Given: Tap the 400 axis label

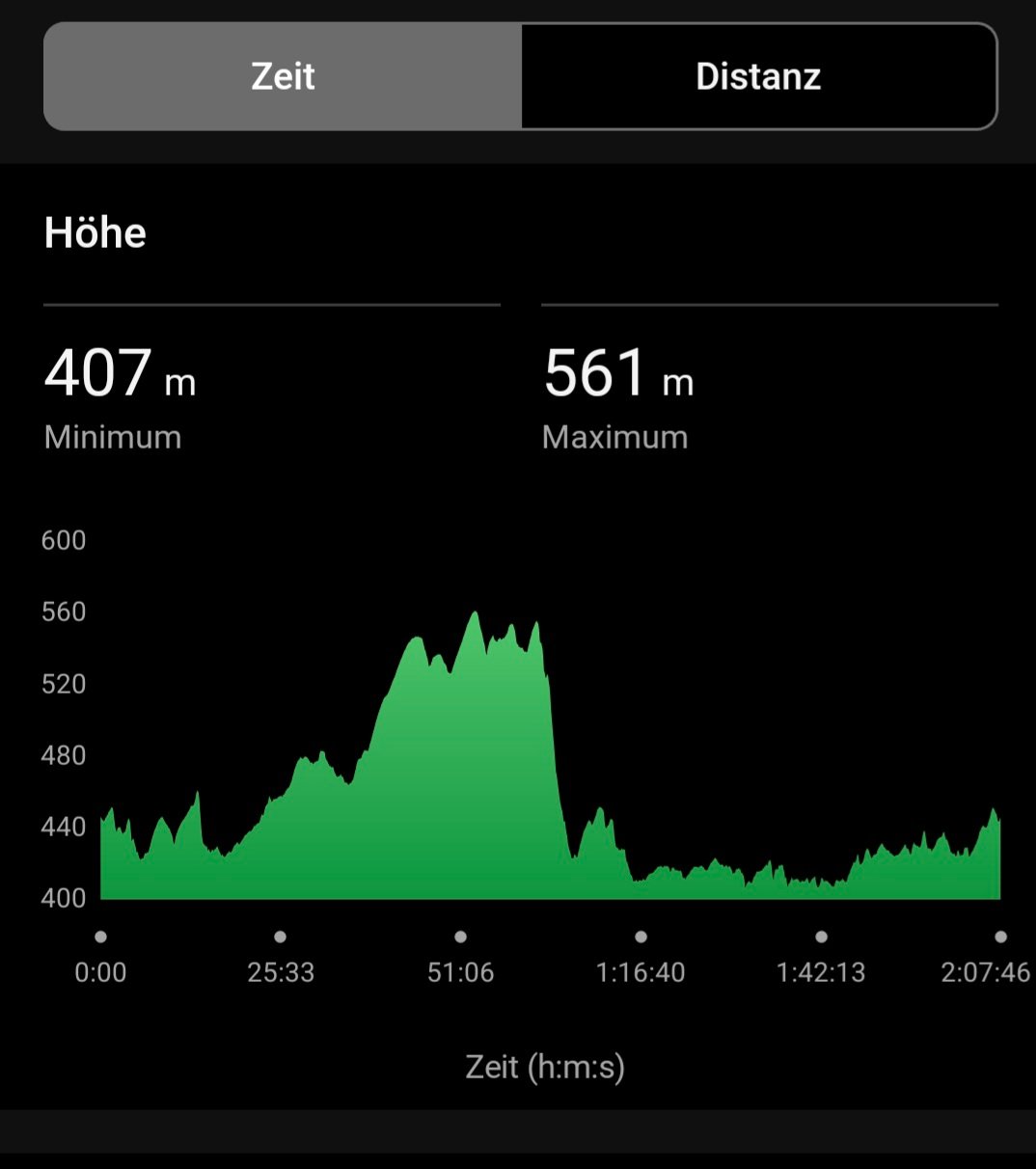Looking at the screenshot, I should click(64, 898).
